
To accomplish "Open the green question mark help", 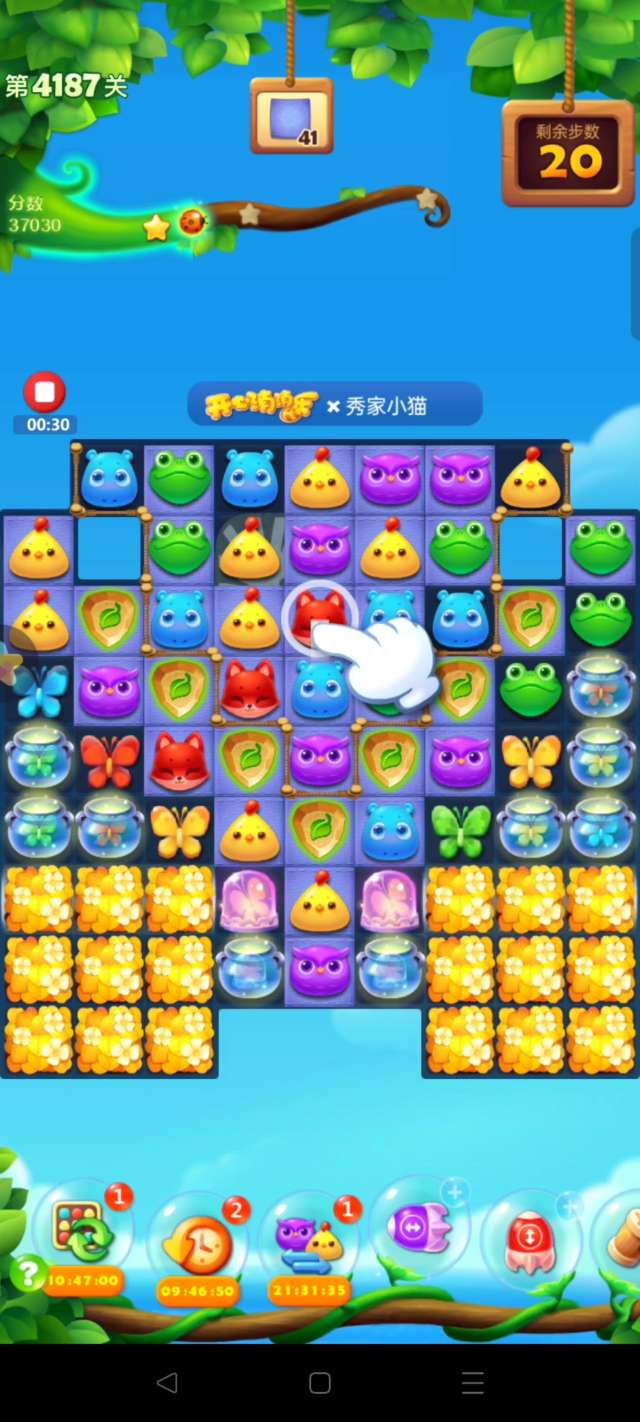I will 28,1273.
